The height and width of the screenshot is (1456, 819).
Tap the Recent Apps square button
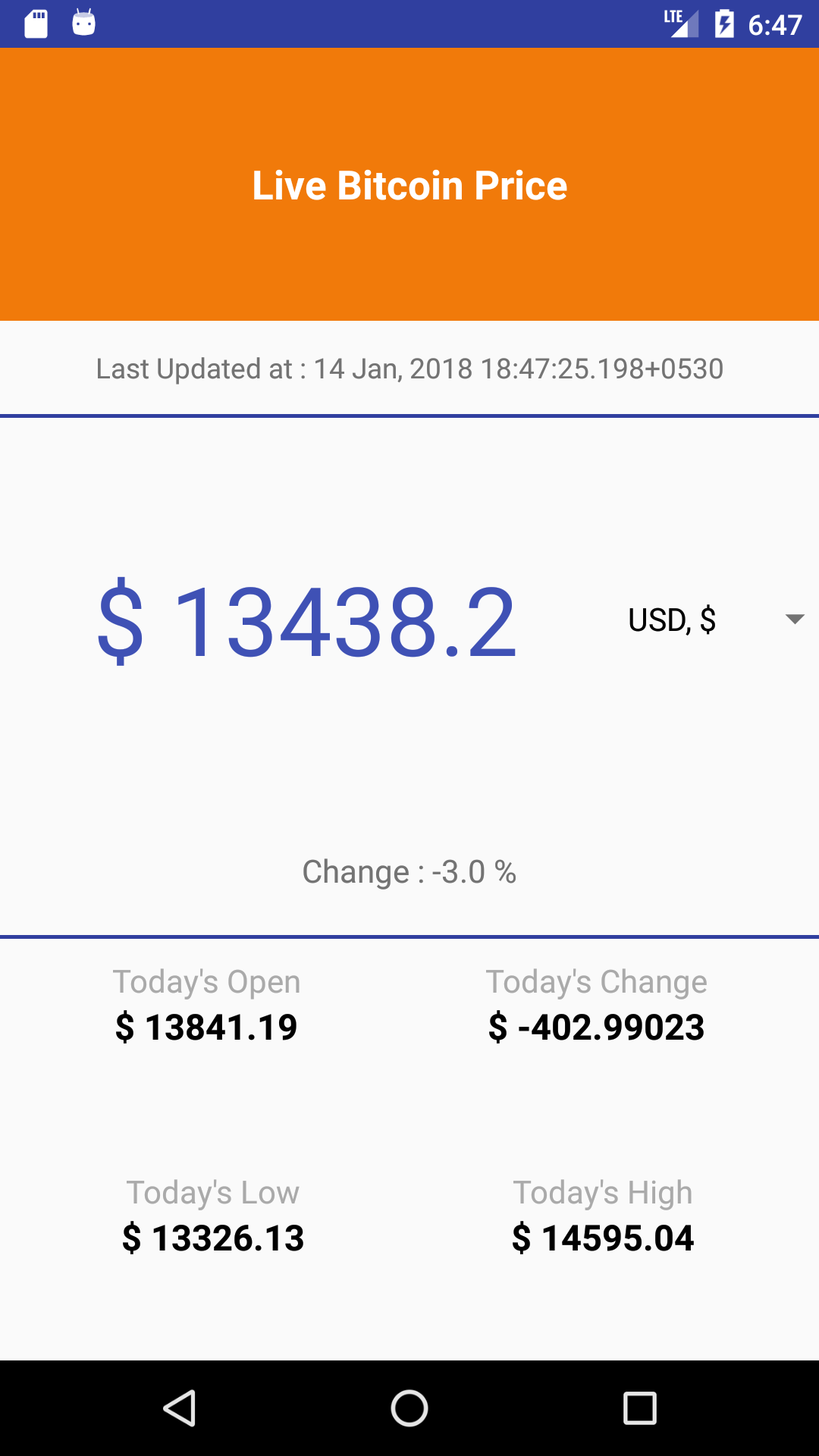click(x=639, y=1407)
